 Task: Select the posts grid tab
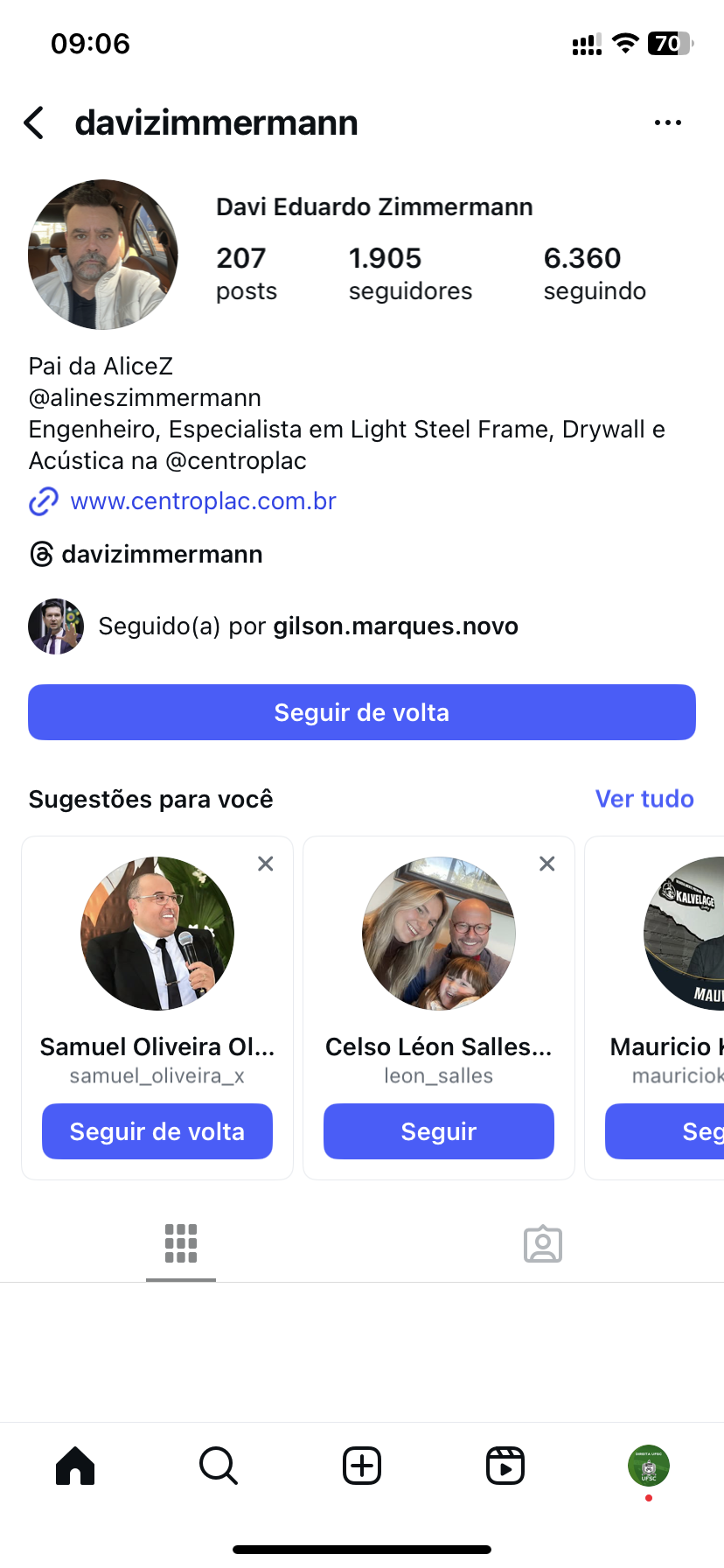(x=181, y=1243)
